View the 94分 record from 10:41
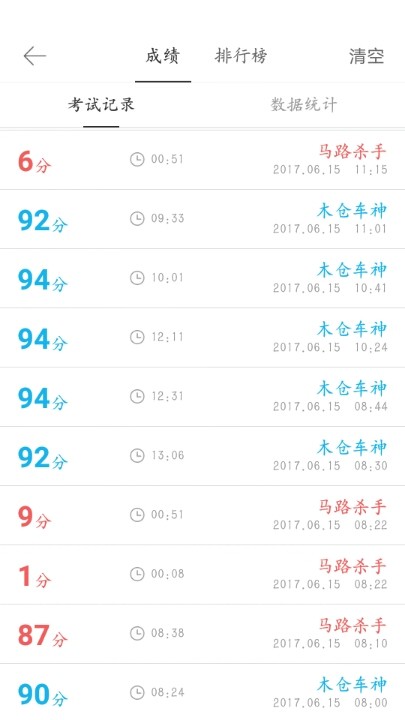The image size is (405, 720). tap(202, 278)
